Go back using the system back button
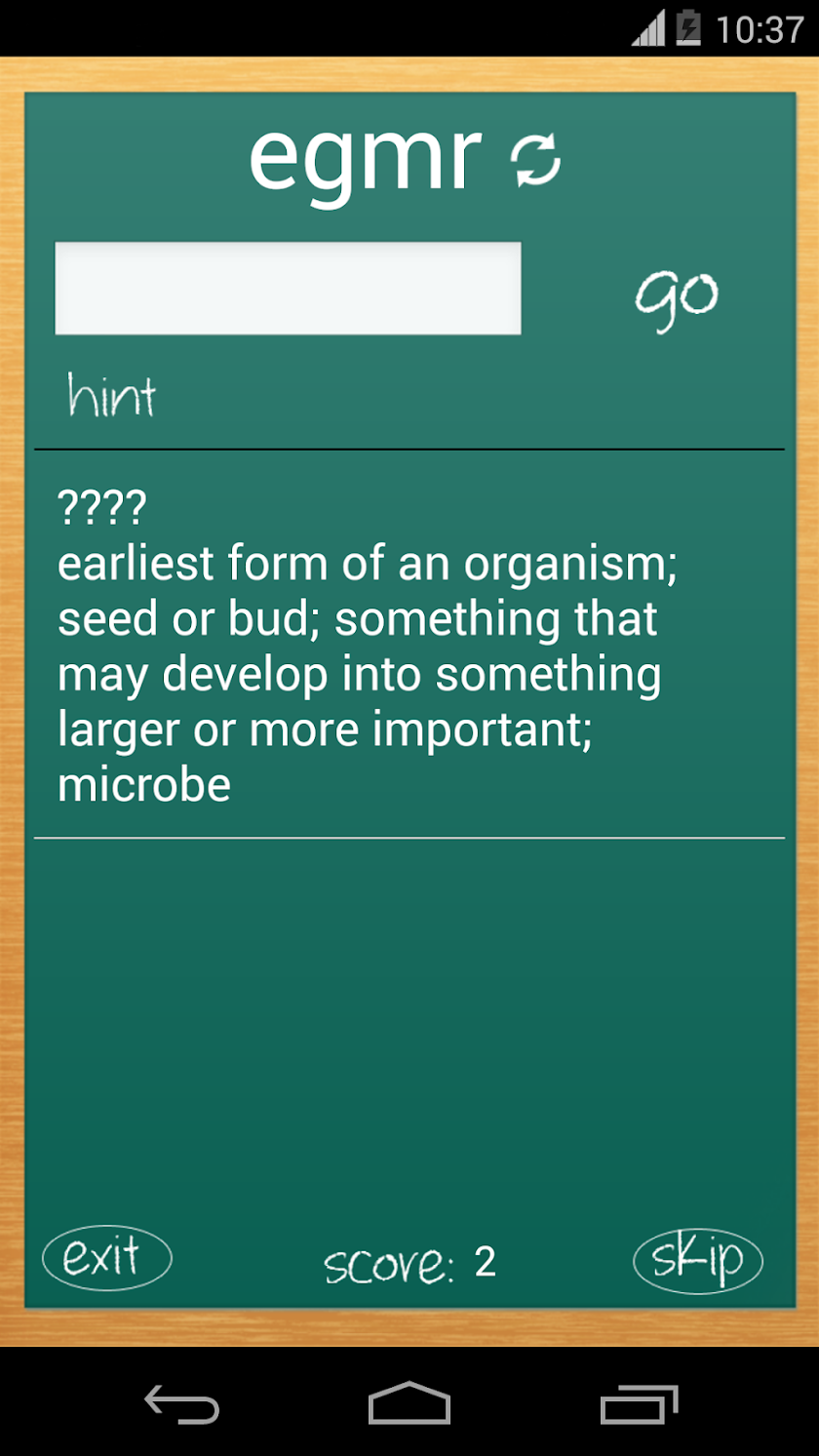Viewport: 819px width, 1456px height. [182, 1405]
